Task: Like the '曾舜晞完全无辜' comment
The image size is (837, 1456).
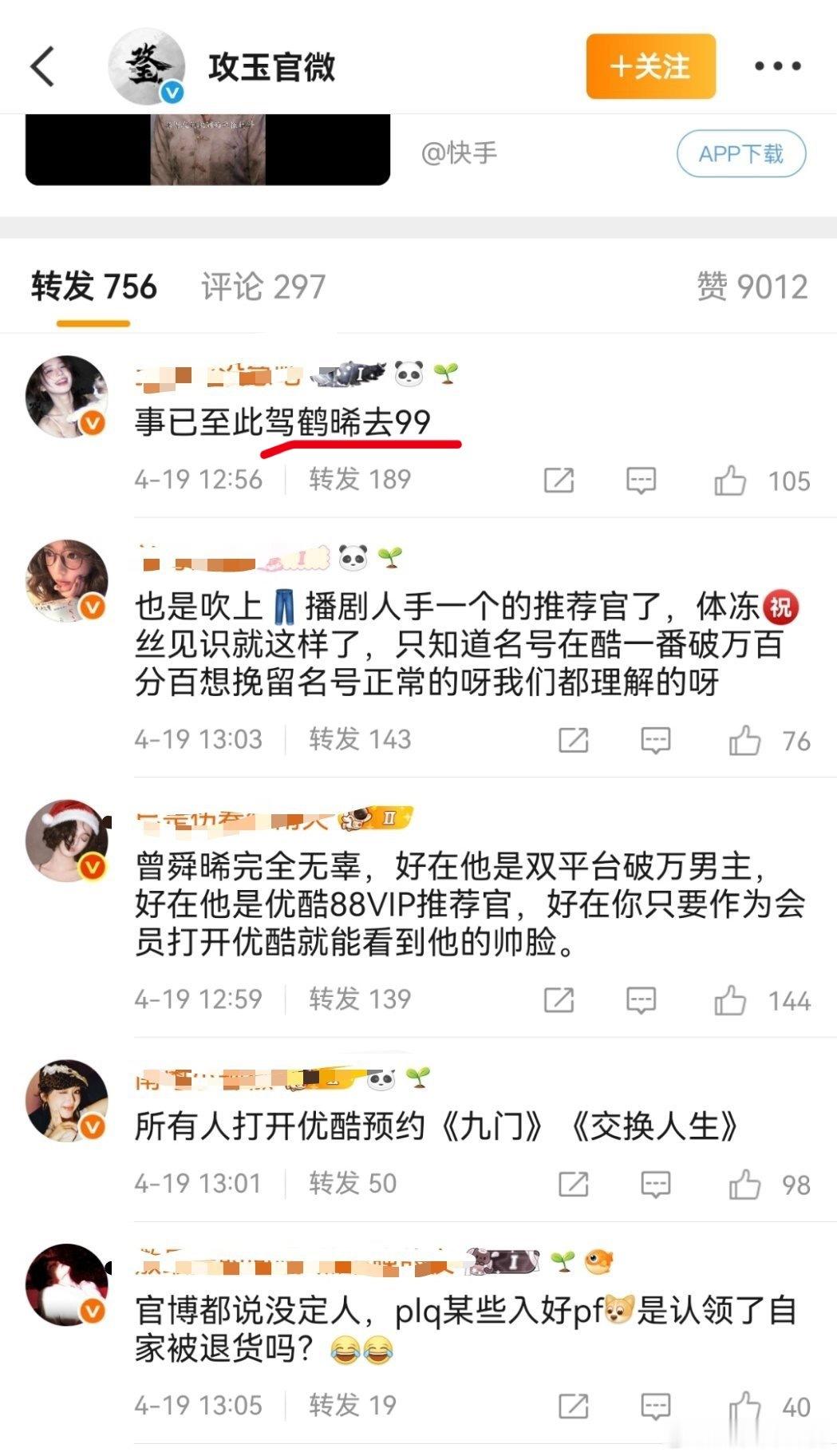Action: tap(732, 999)
